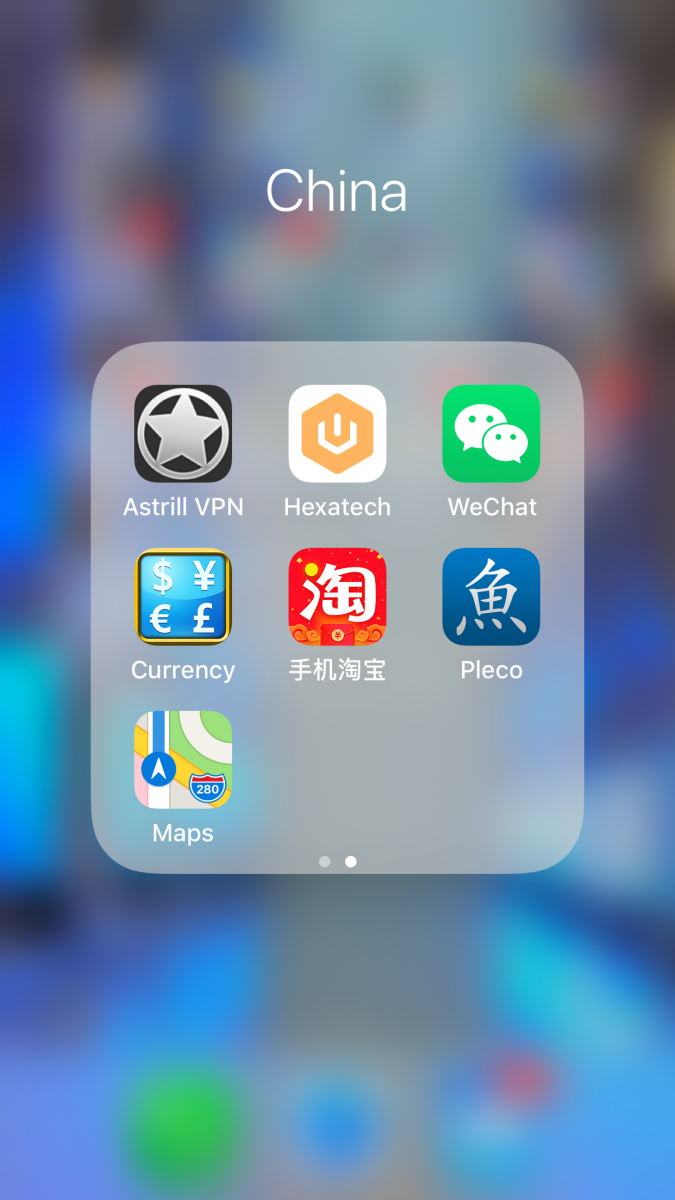The width and height of the screenshot is (675, 1200).
Task: Tap the folder page indicator dots
Action: [337, 861]
